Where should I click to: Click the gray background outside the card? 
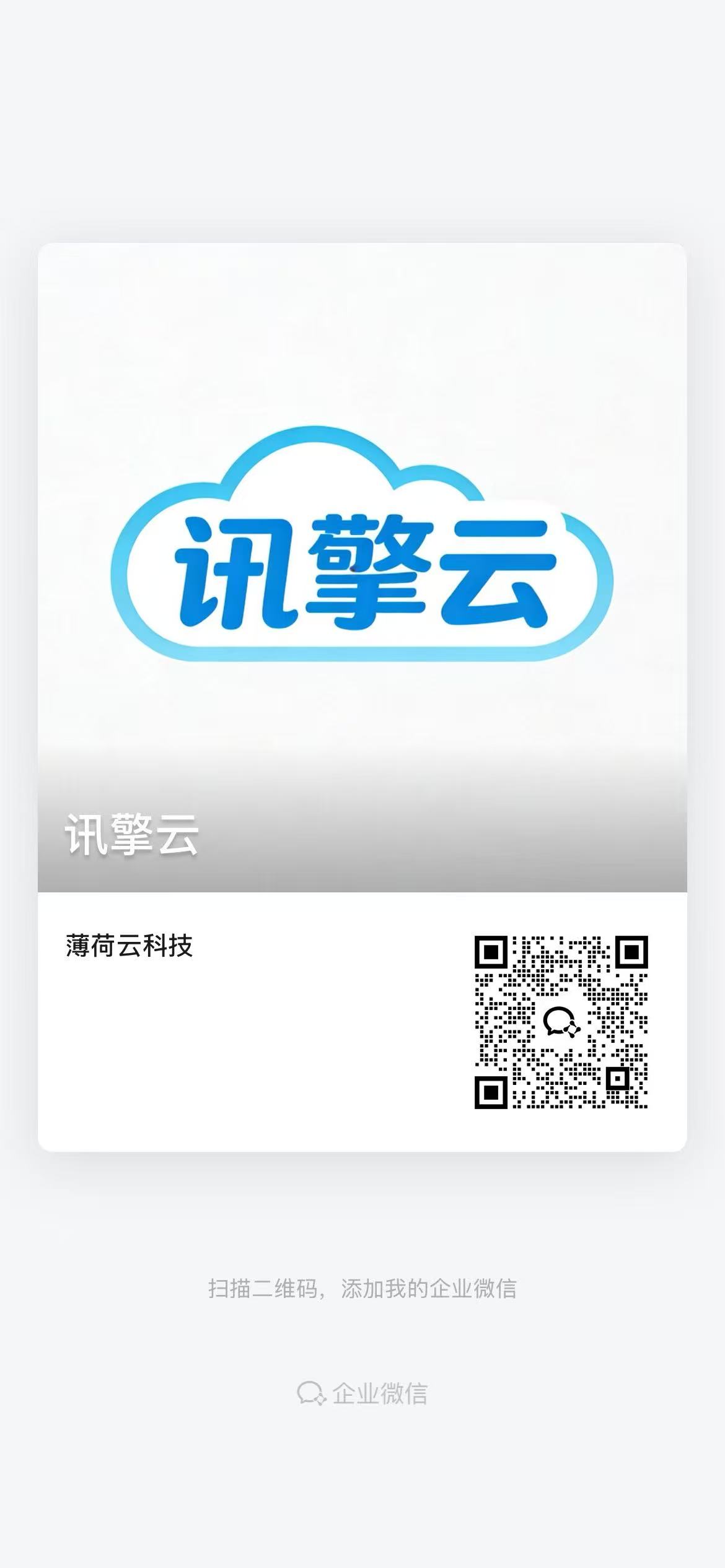[x=362, y=111]
